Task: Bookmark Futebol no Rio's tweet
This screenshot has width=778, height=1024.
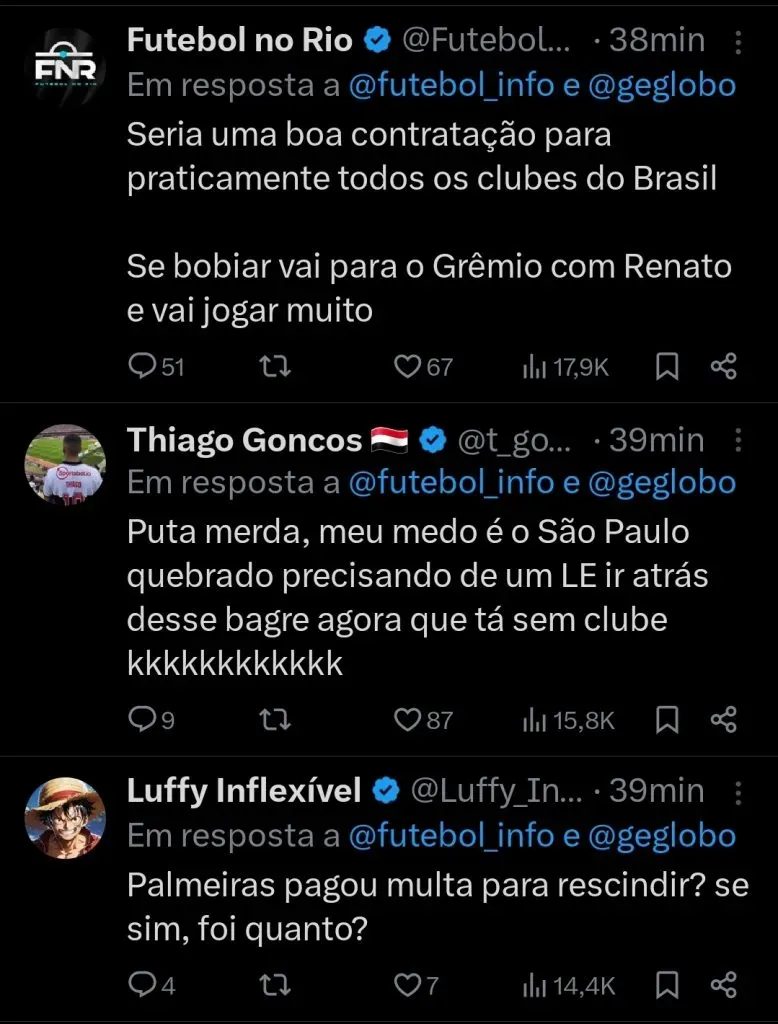Action: [x=667, y=367]
